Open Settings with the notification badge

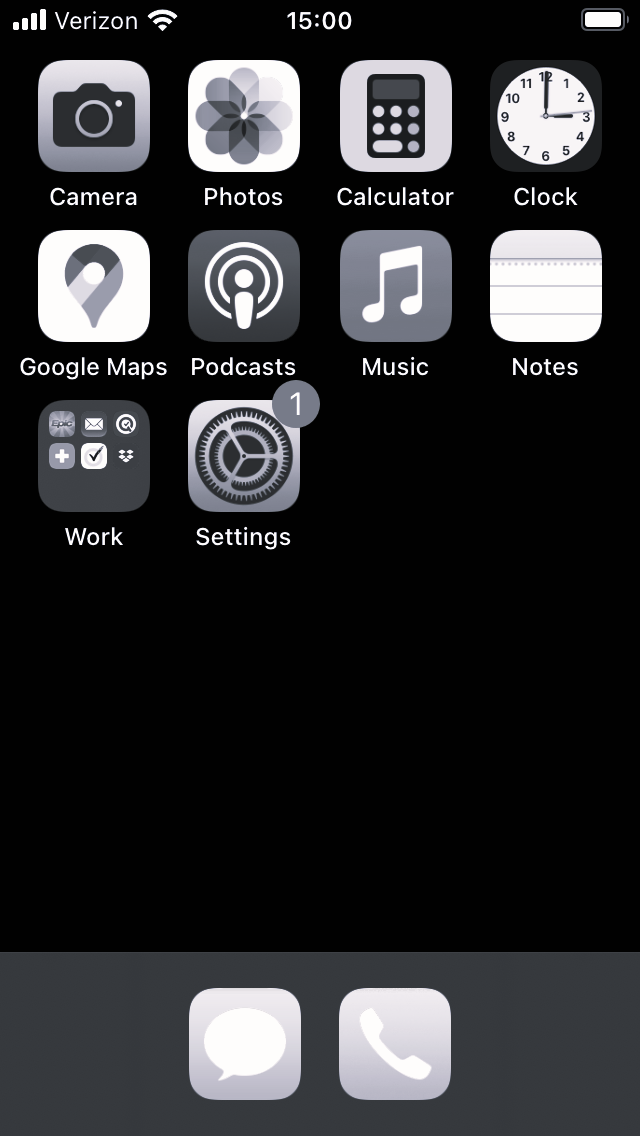coord(244,456)
